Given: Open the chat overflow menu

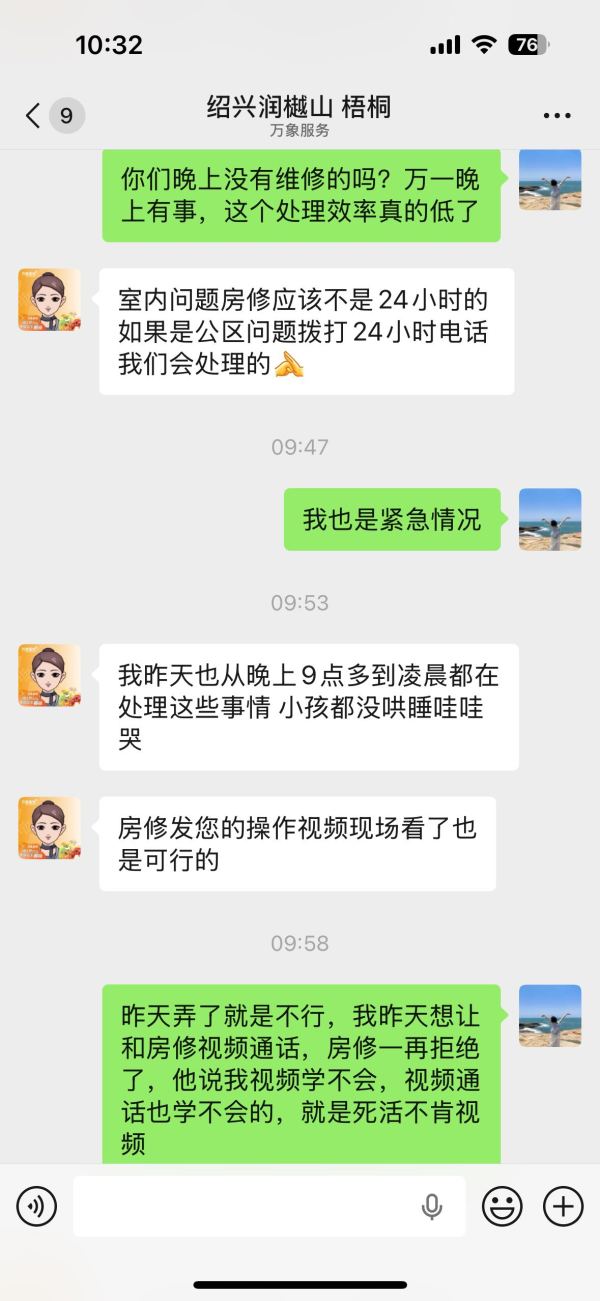Looking at the screenshot, I should click(557, 115).
